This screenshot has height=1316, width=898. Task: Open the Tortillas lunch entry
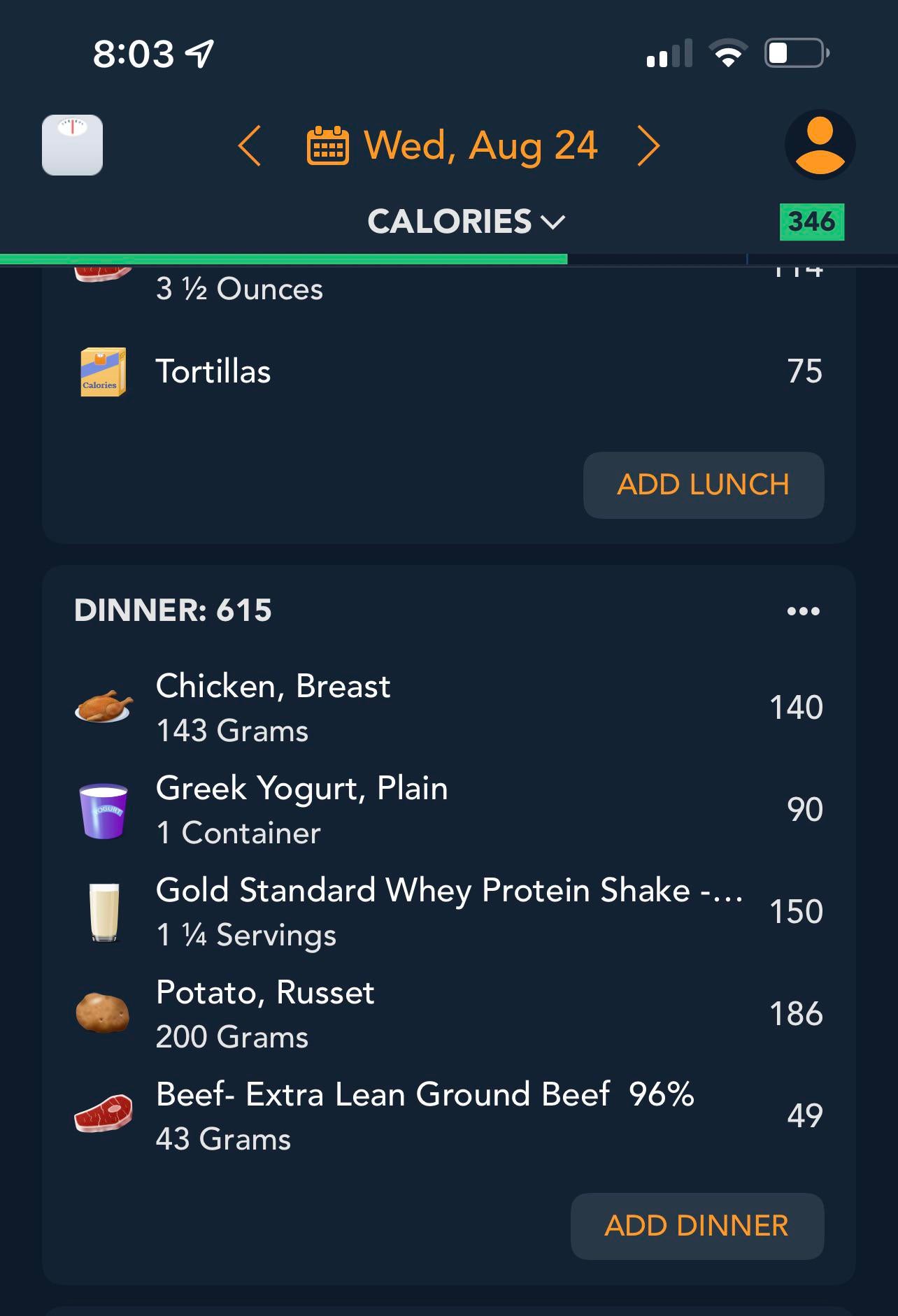click(x=448, y=371)
